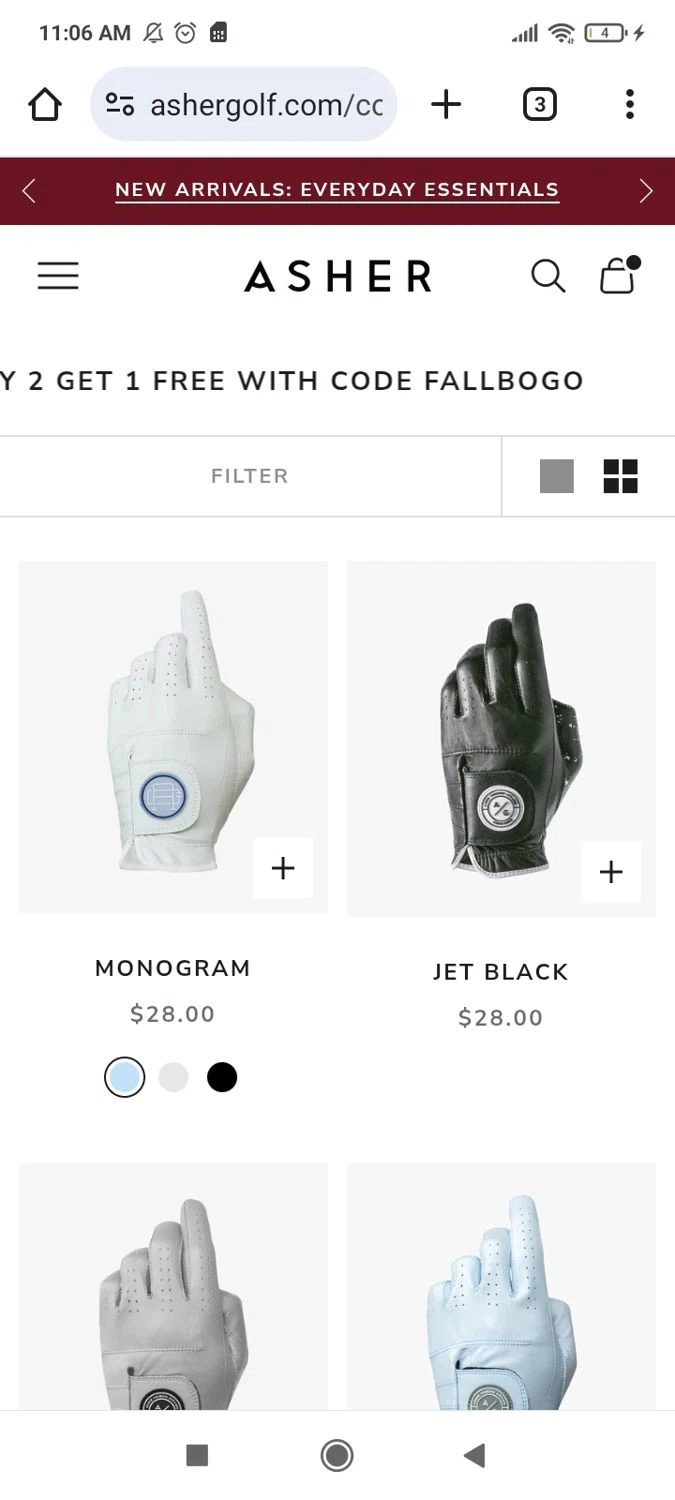The height and width of the screenshot is (1500, 675).
Task: Show previous announcement banner
Action: pos(29,191)
